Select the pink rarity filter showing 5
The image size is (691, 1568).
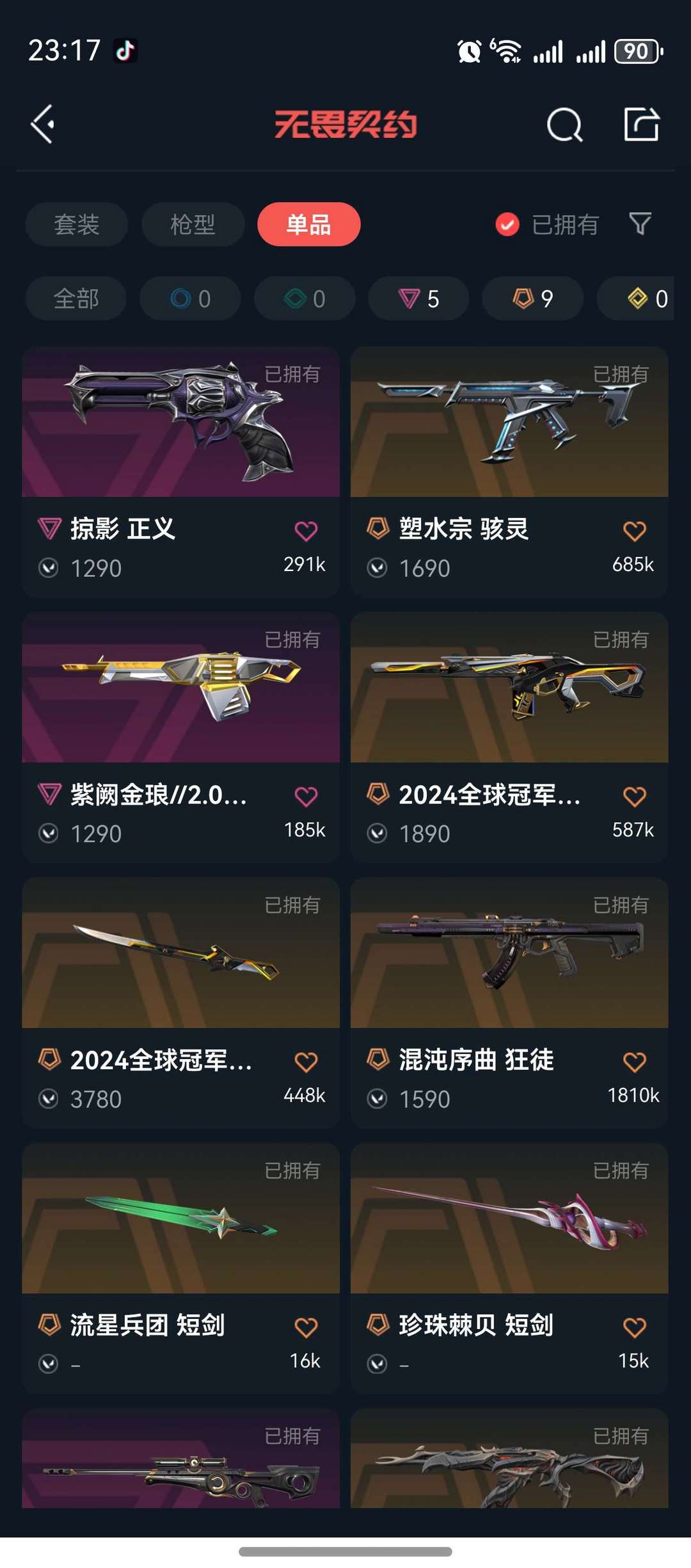(419, 298)
